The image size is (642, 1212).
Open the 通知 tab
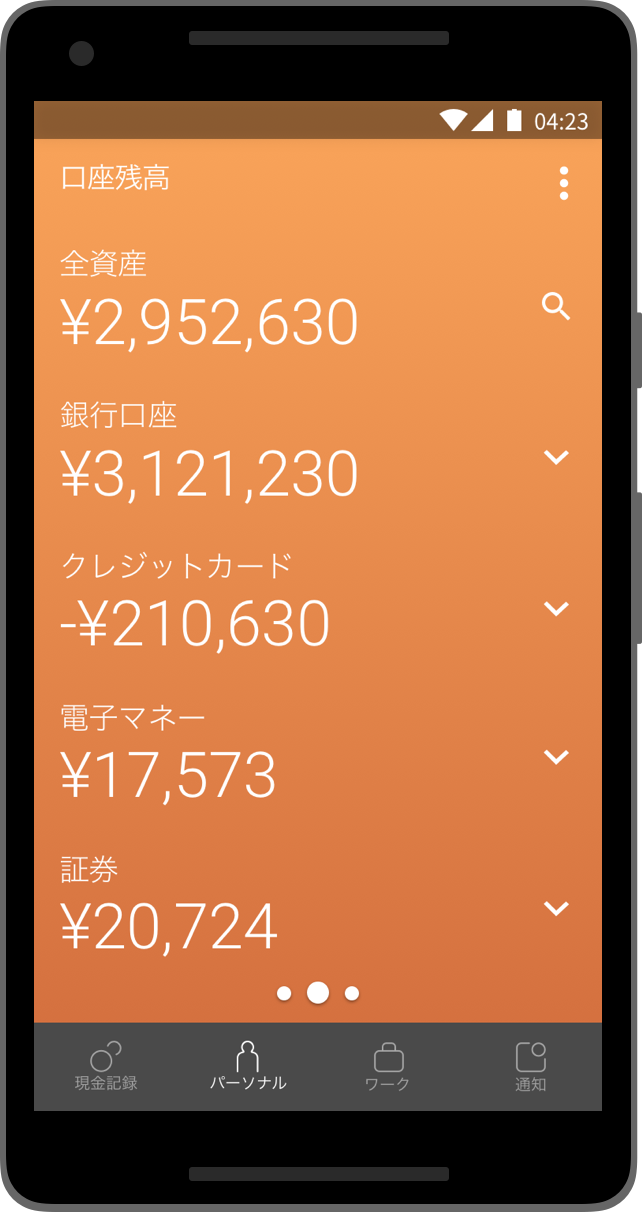(x=530, y=1066)
